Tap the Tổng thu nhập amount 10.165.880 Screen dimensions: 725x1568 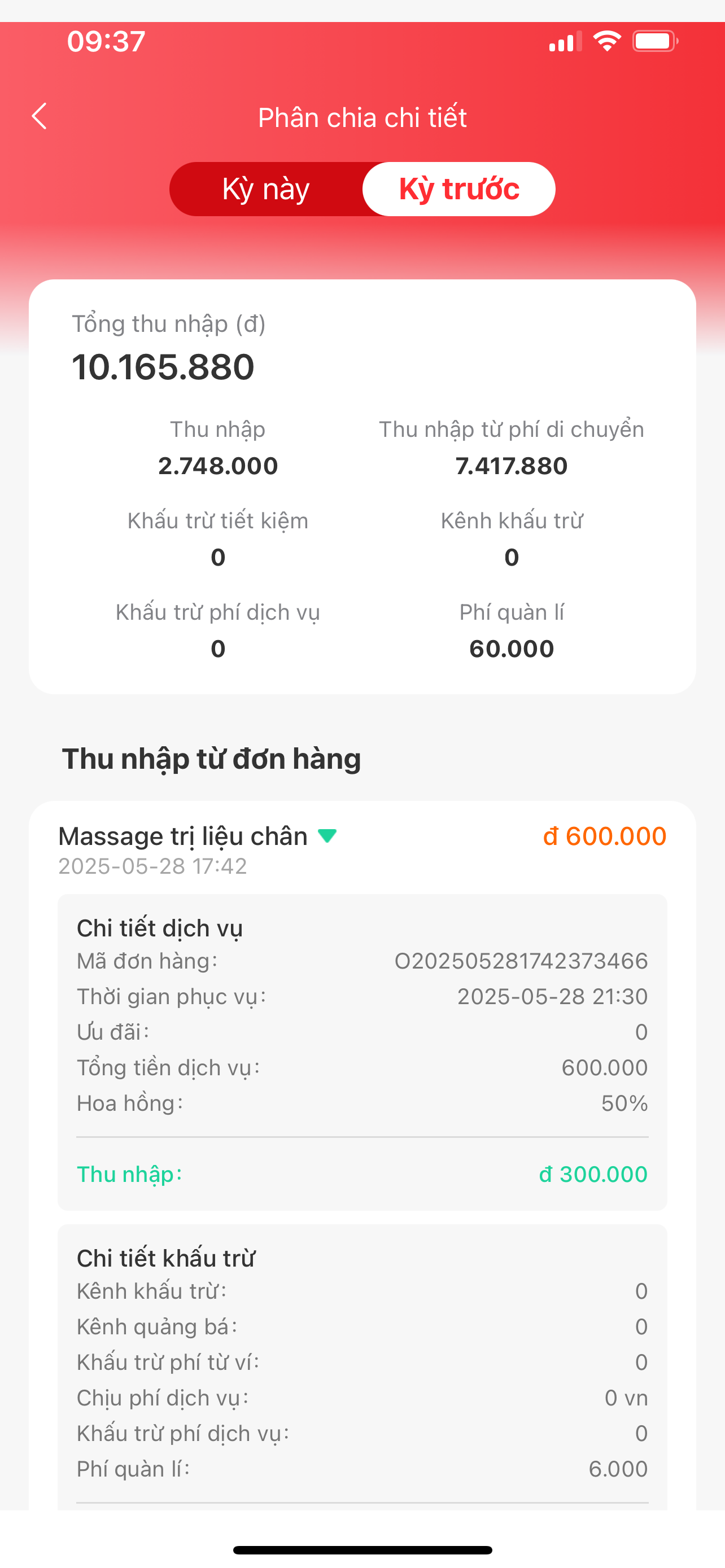tap(163, 366)
